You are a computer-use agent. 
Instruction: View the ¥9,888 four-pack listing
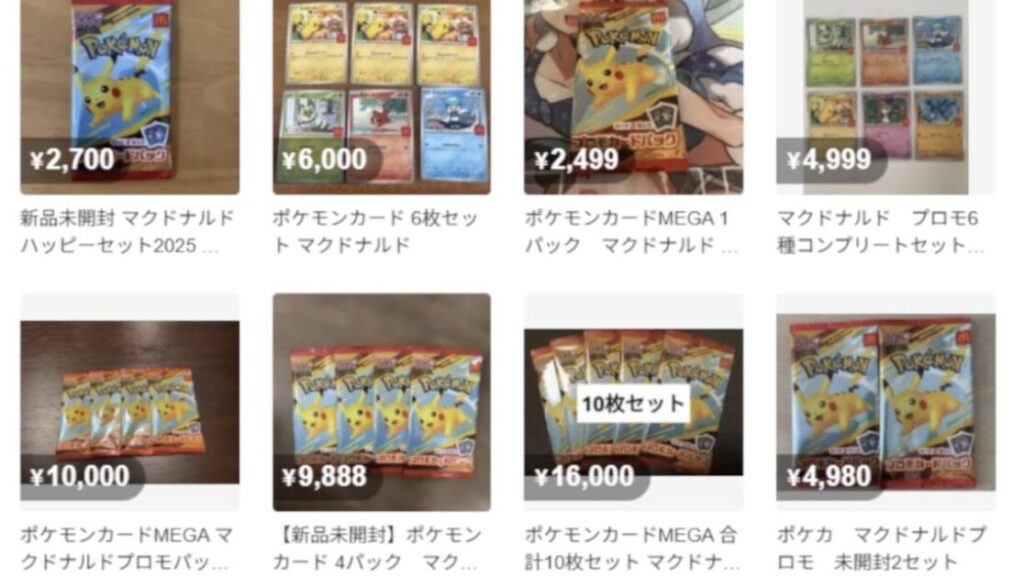[381, 401]
